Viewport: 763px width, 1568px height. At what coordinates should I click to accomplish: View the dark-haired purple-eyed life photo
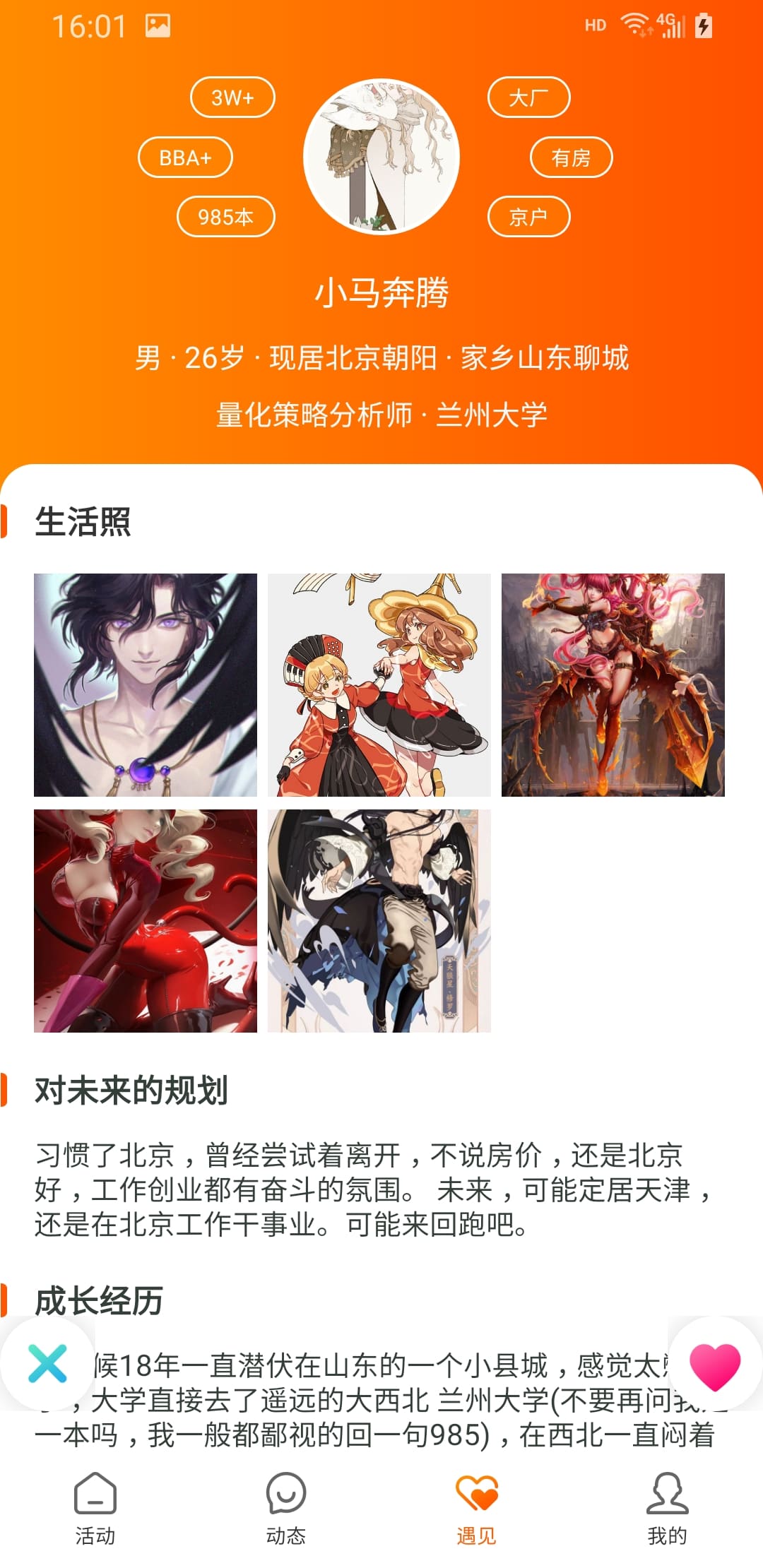pyautogui.click(x=146, y=684)
